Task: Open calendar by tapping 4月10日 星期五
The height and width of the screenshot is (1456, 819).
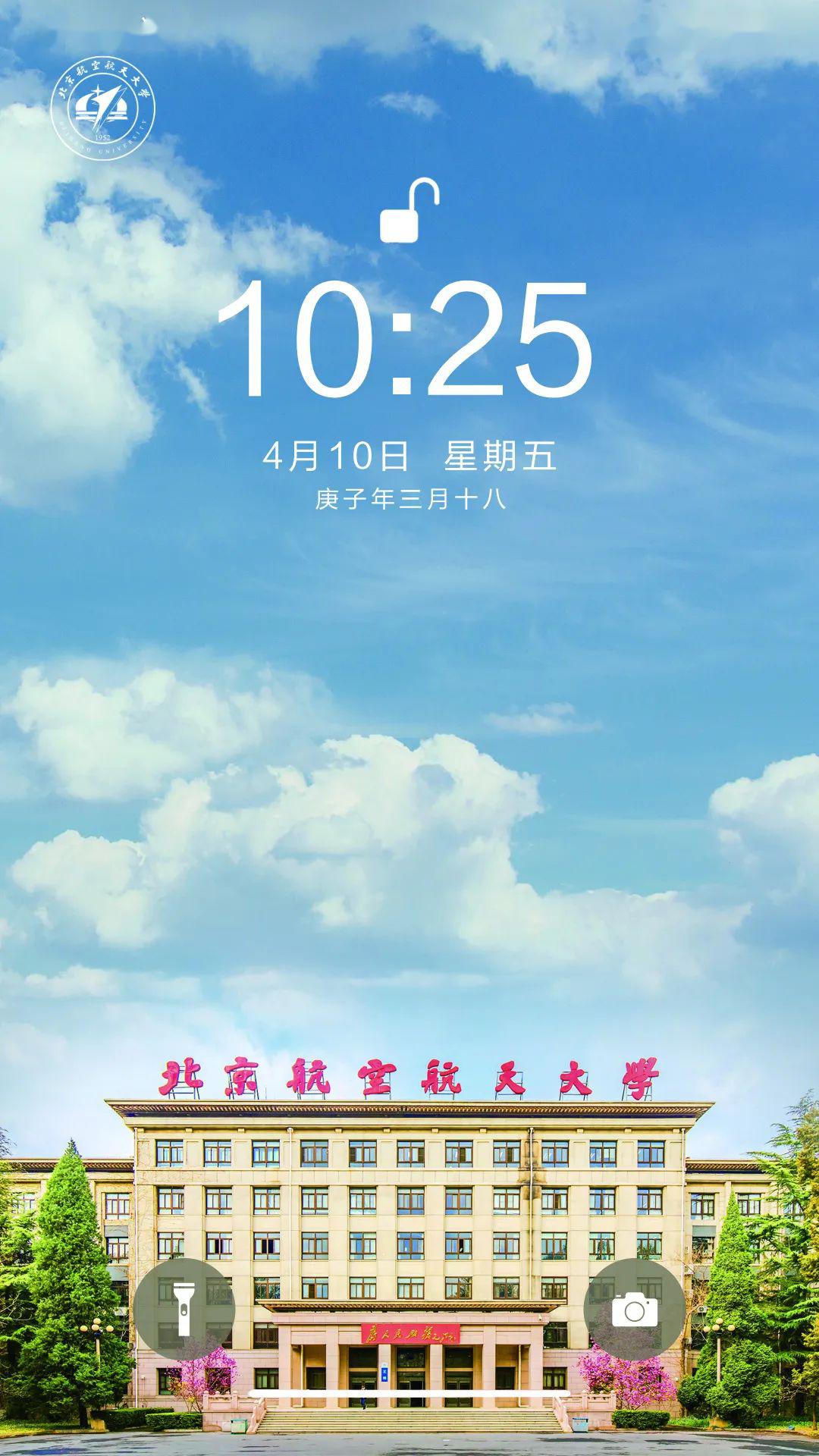Action: click(409, 455)
